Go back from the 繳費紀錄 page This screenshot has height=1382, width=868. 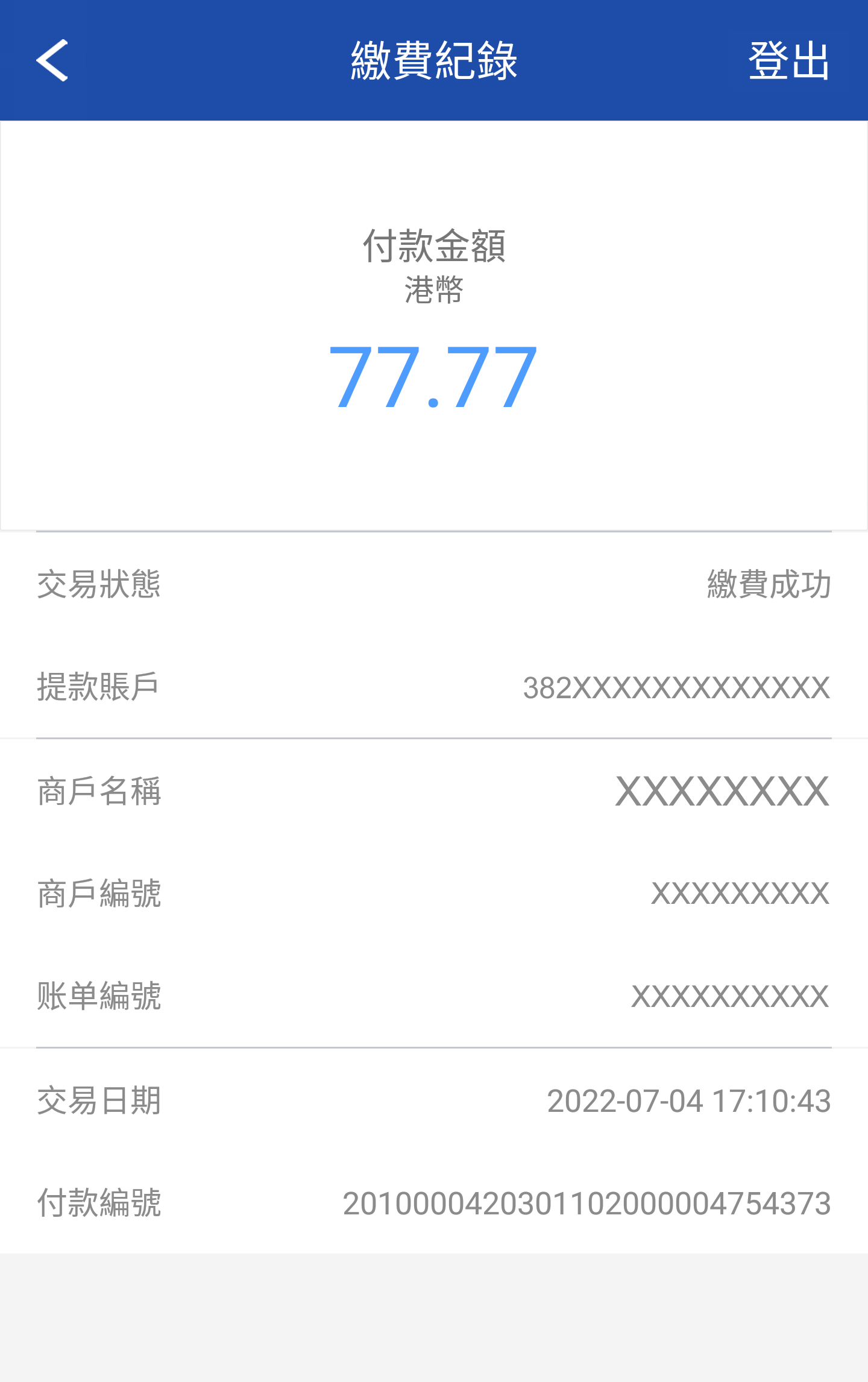pos(52,60)
